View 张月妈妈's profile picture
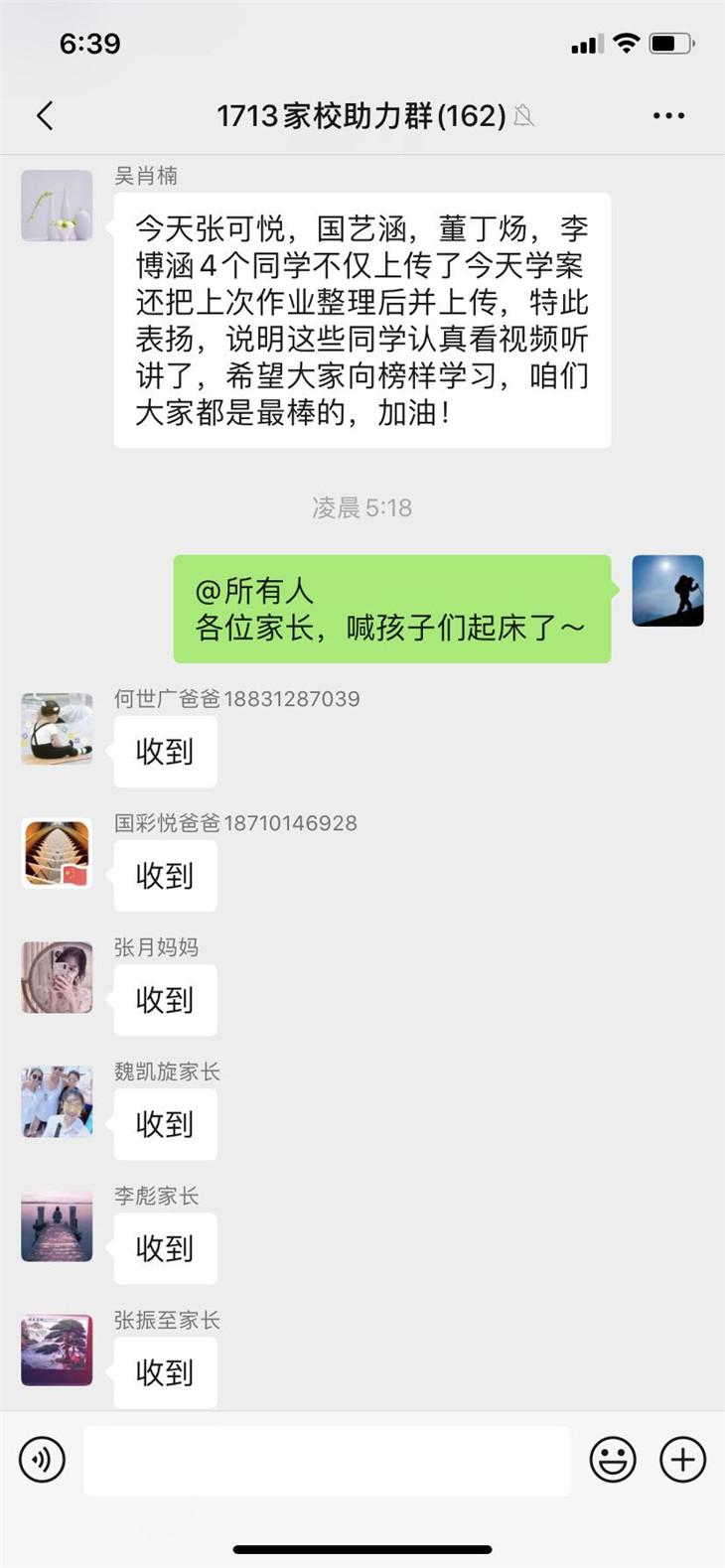 [58, 977]
